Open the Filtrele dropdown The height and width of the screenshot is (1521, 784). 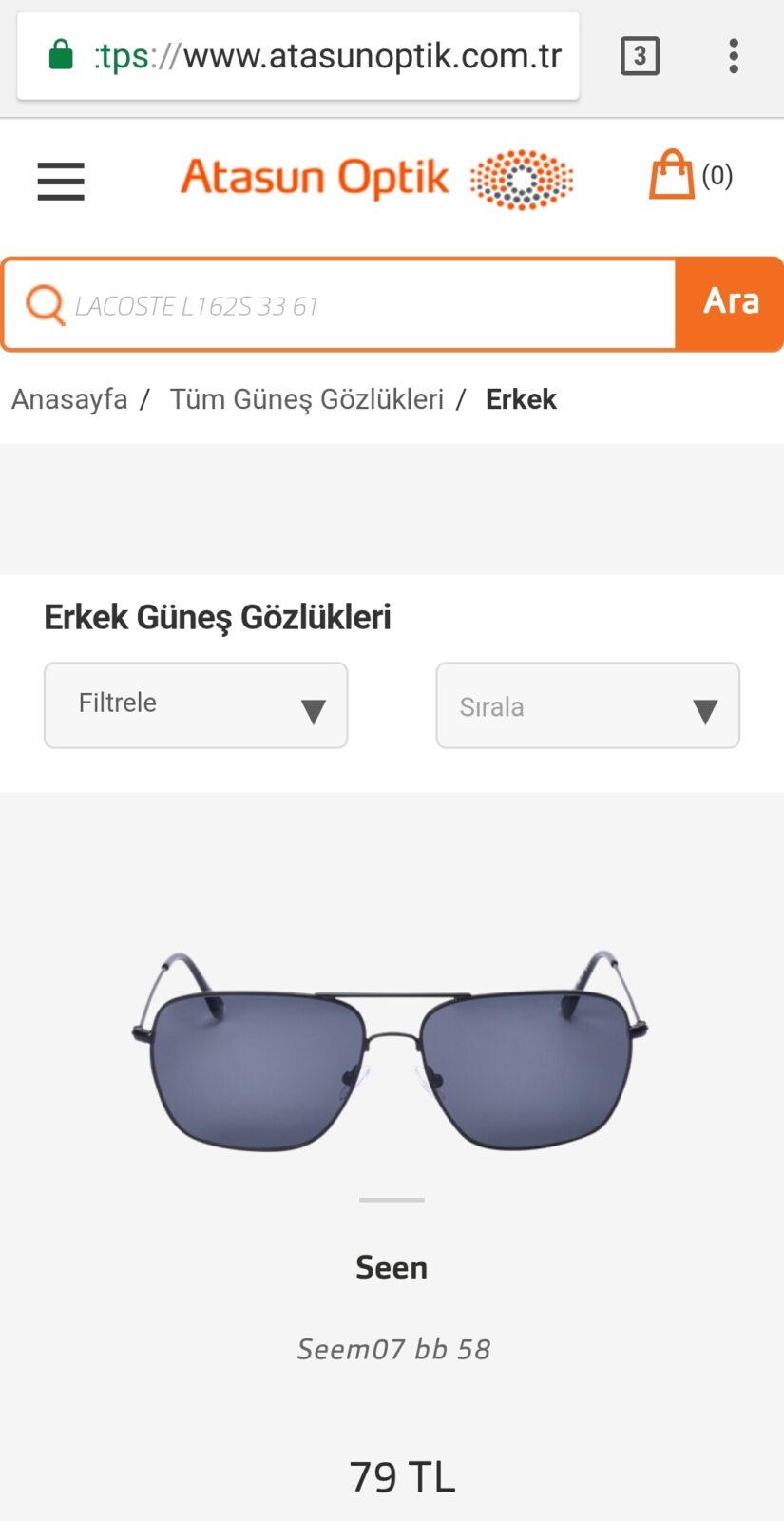195,704
